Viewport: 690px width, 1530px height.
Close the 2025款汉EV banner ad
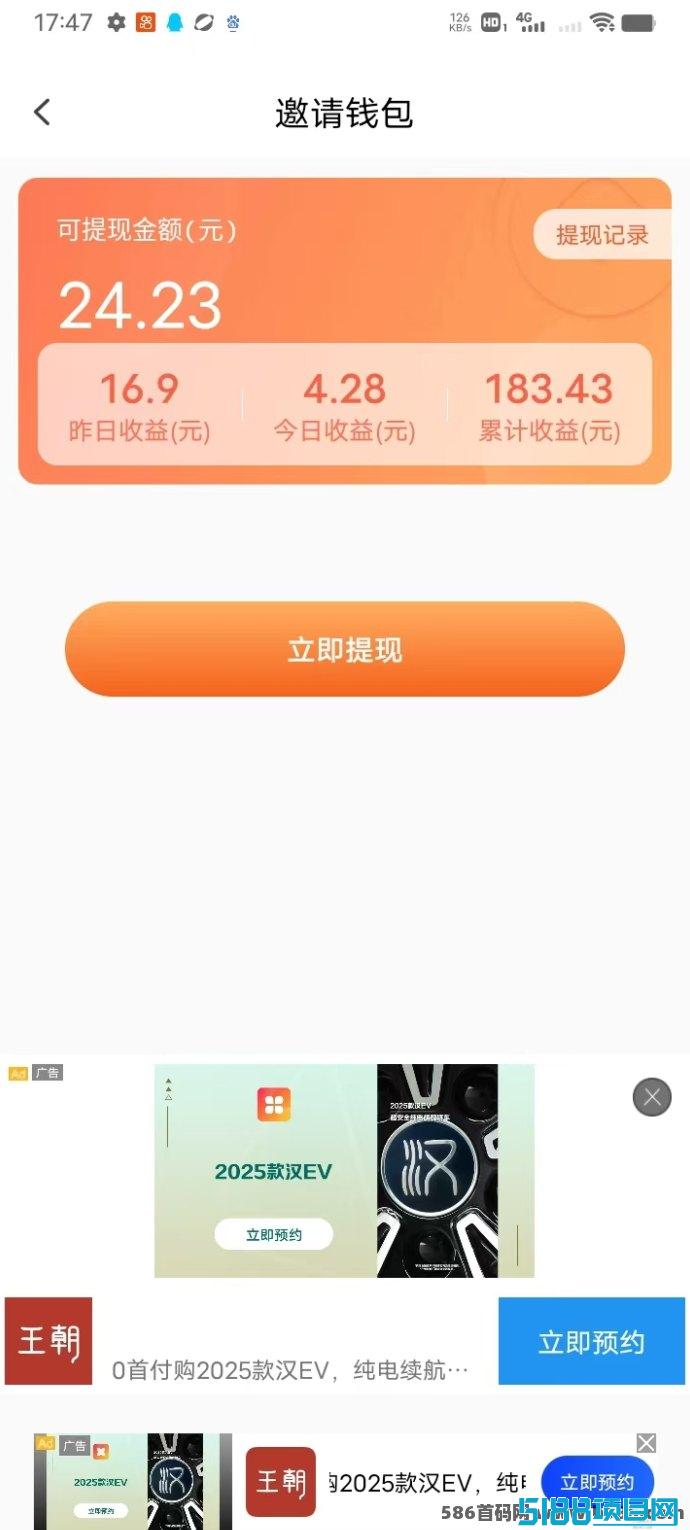[652, 1097]
